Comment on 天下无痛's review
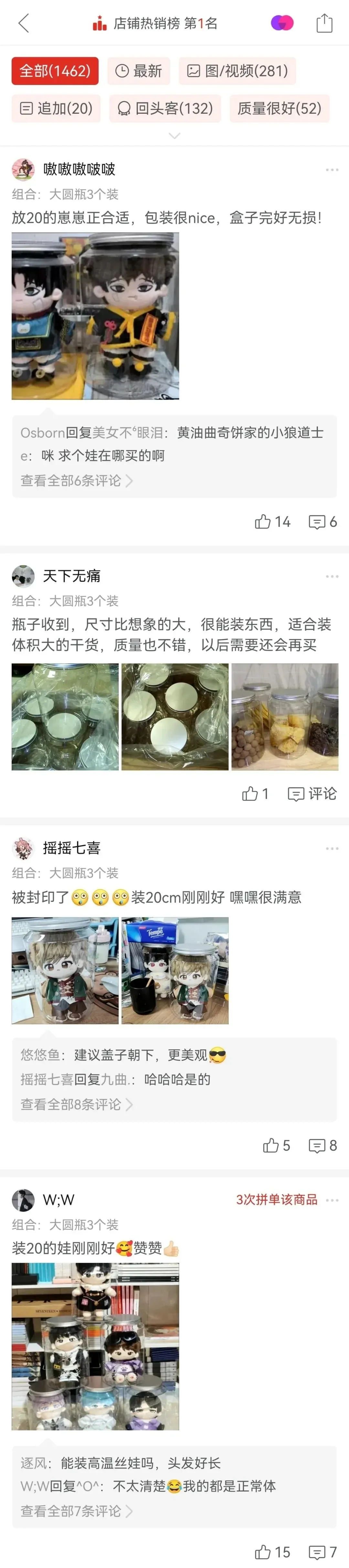The image size is (349, 1568). click(312, 794)
